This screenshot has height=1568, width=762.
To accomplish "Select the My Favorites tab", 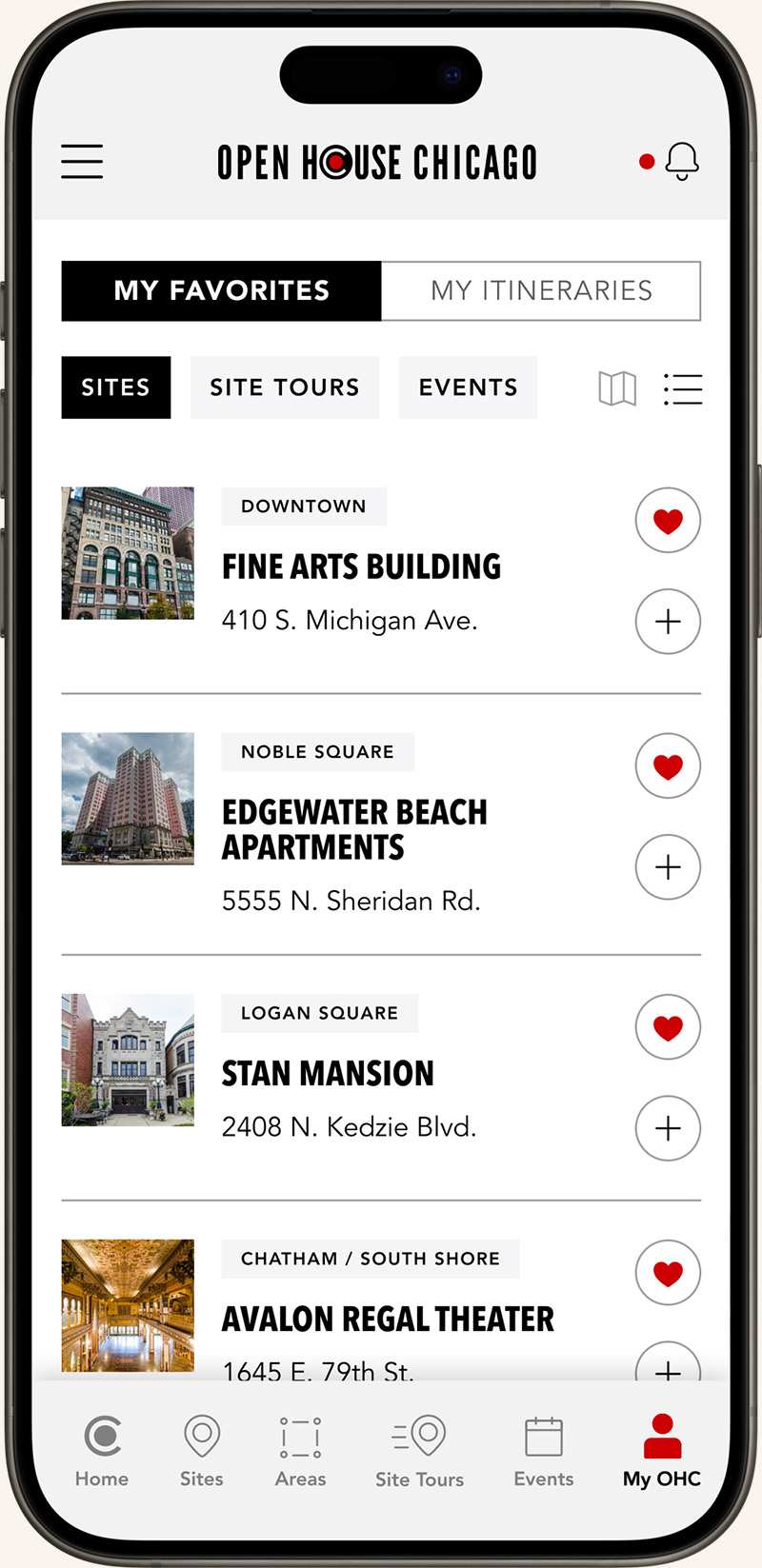I will coord(221,290).
